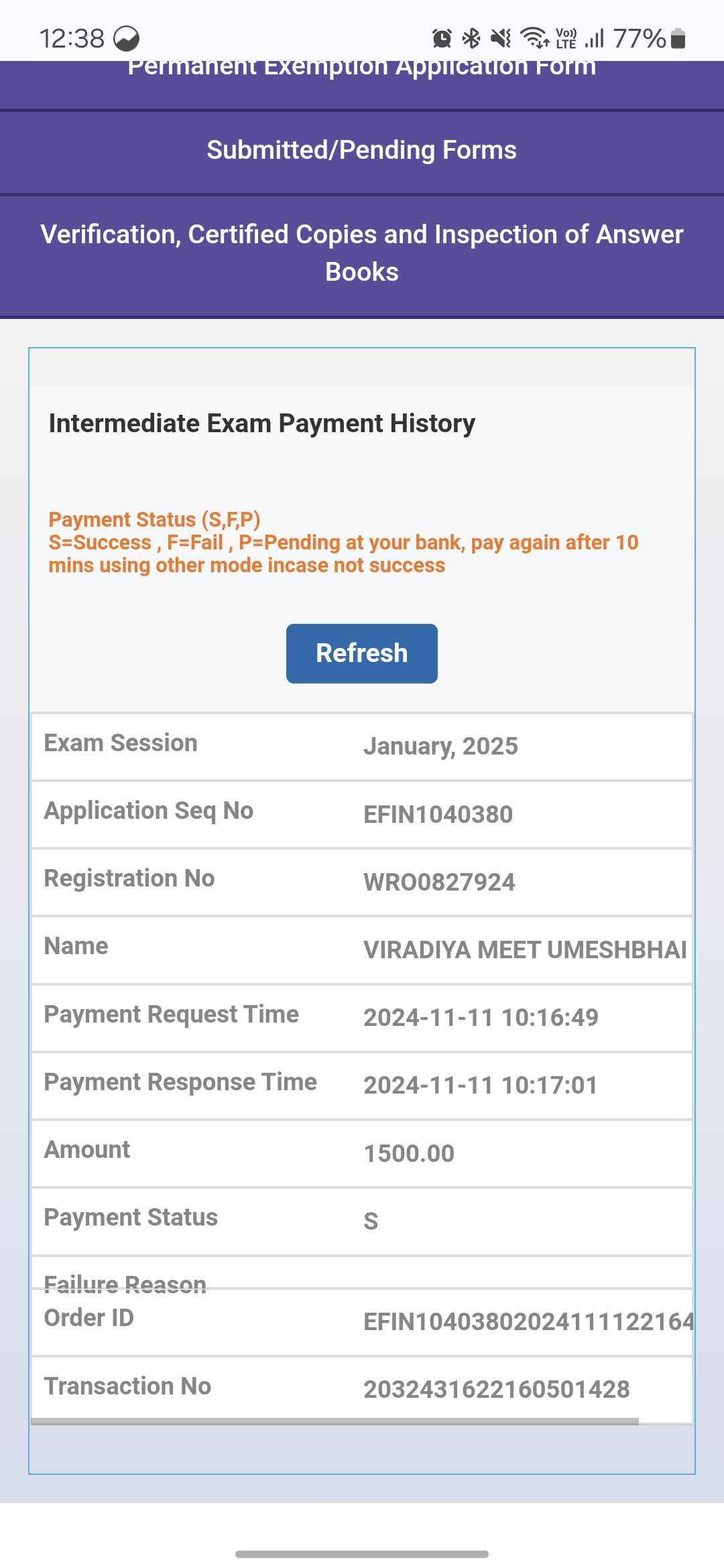Open Verification, Certified Copies and Inspection section
724x1568 pixels.
362,253
